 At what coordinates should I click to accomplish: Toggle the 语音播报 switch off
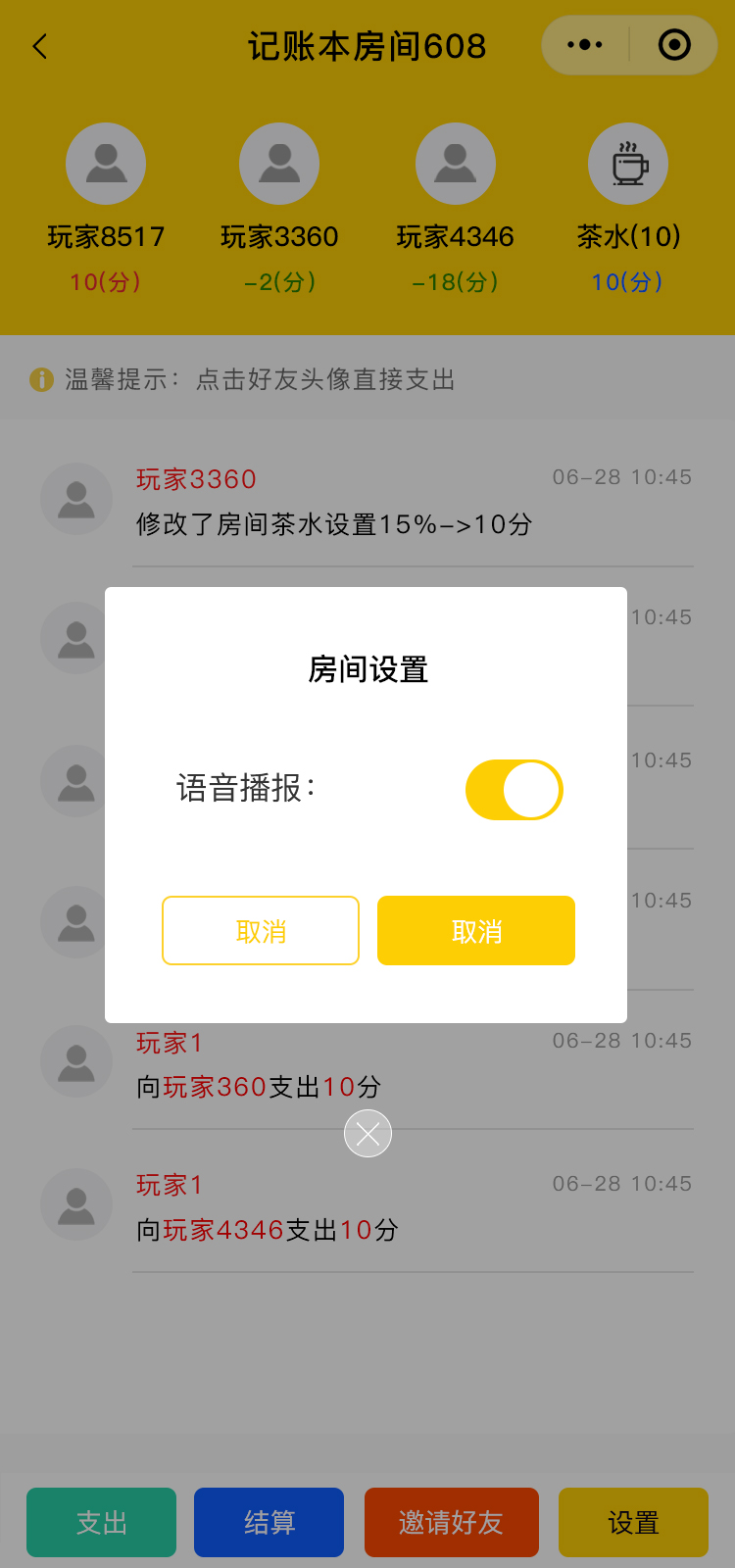514,790
